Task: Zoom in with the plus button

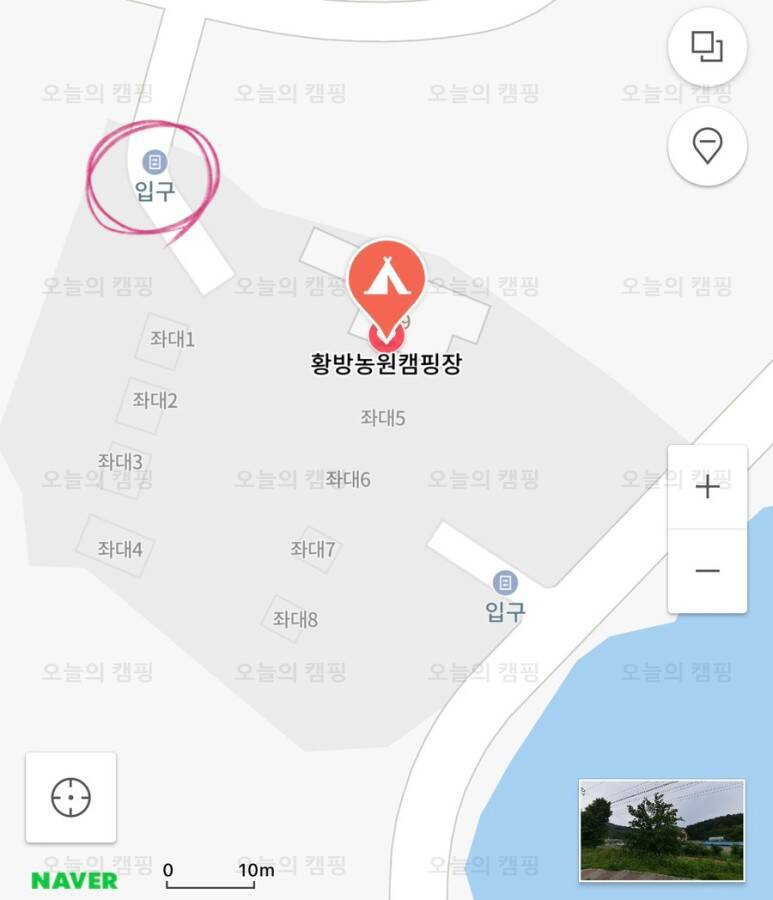Action: [707, 487]
